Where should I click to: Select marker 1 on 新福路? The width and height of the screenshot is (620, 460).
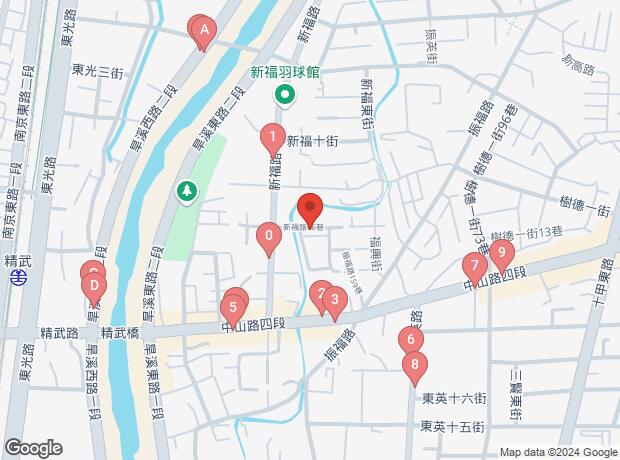pos(271,136)
